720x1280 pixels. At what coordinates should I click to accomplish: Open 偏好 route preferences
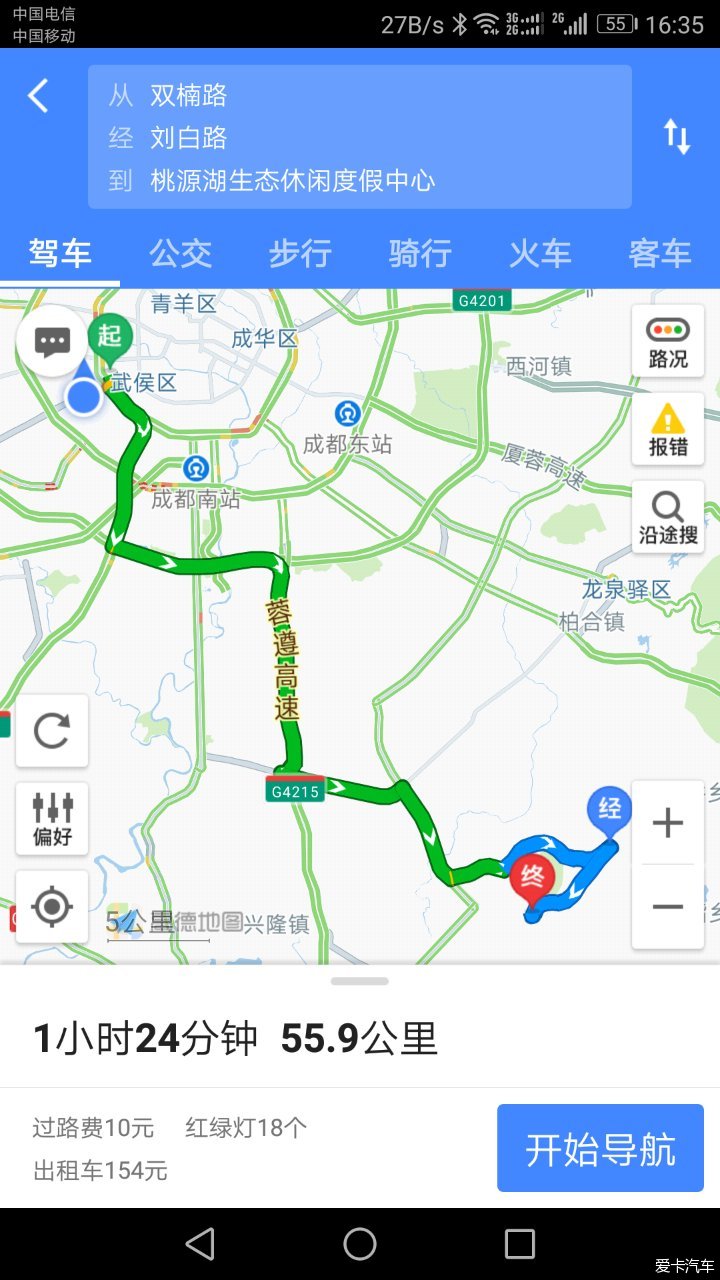pos(52,818)
